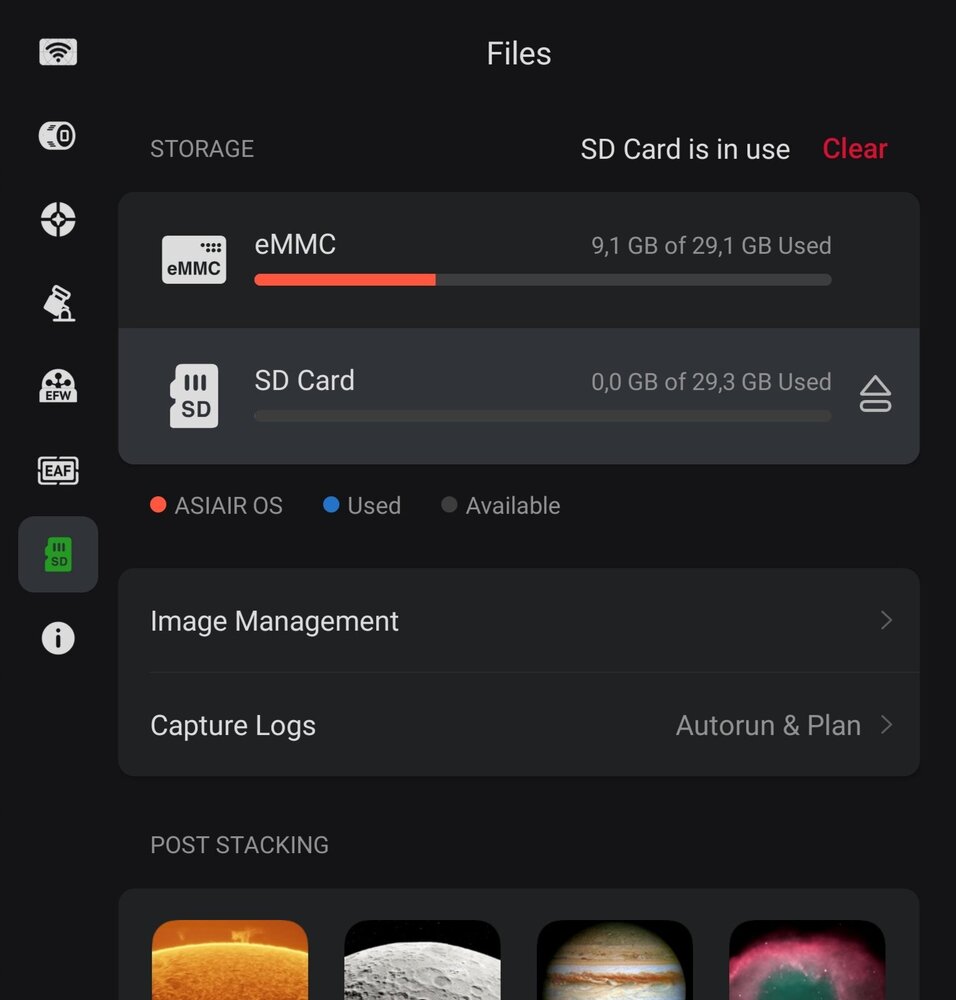The width and height of the screenshot is (956, 1000).
Task: Tap the info icon in the sidebar
Action: (x=57, y=638)
